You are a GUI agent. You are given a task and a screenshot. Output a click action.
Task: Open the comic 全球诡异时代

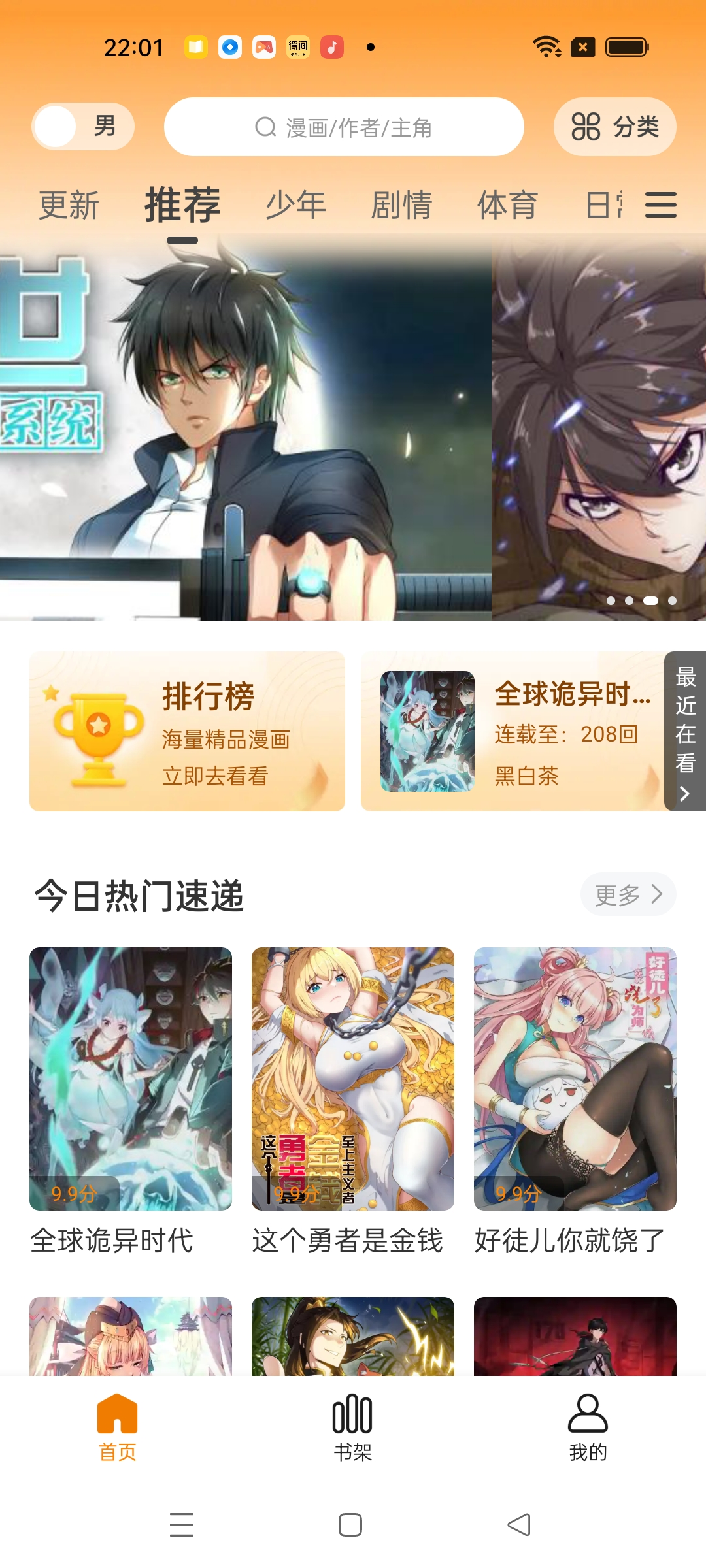coord(131,1079)
